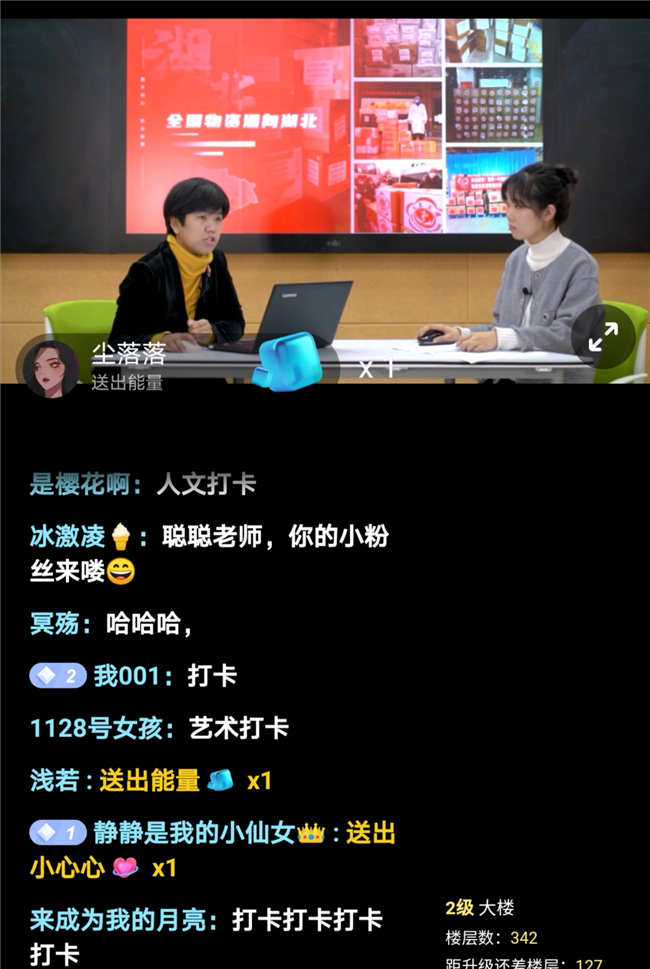650x969 pixels.
Task: Open 尘落落's profile avatar
Action: click(x=50, y=367)
